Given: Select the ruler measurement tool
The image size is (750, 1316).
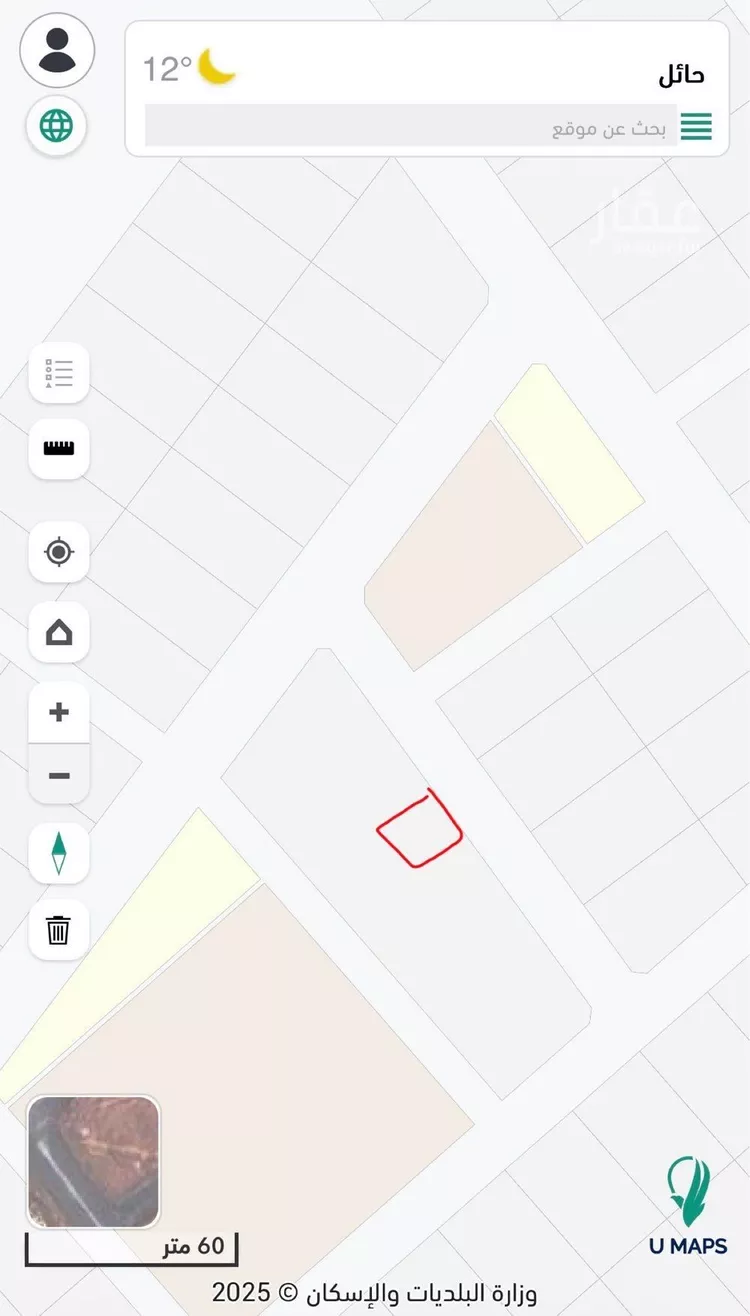Looking at the screenshot, I should (59, 449).
